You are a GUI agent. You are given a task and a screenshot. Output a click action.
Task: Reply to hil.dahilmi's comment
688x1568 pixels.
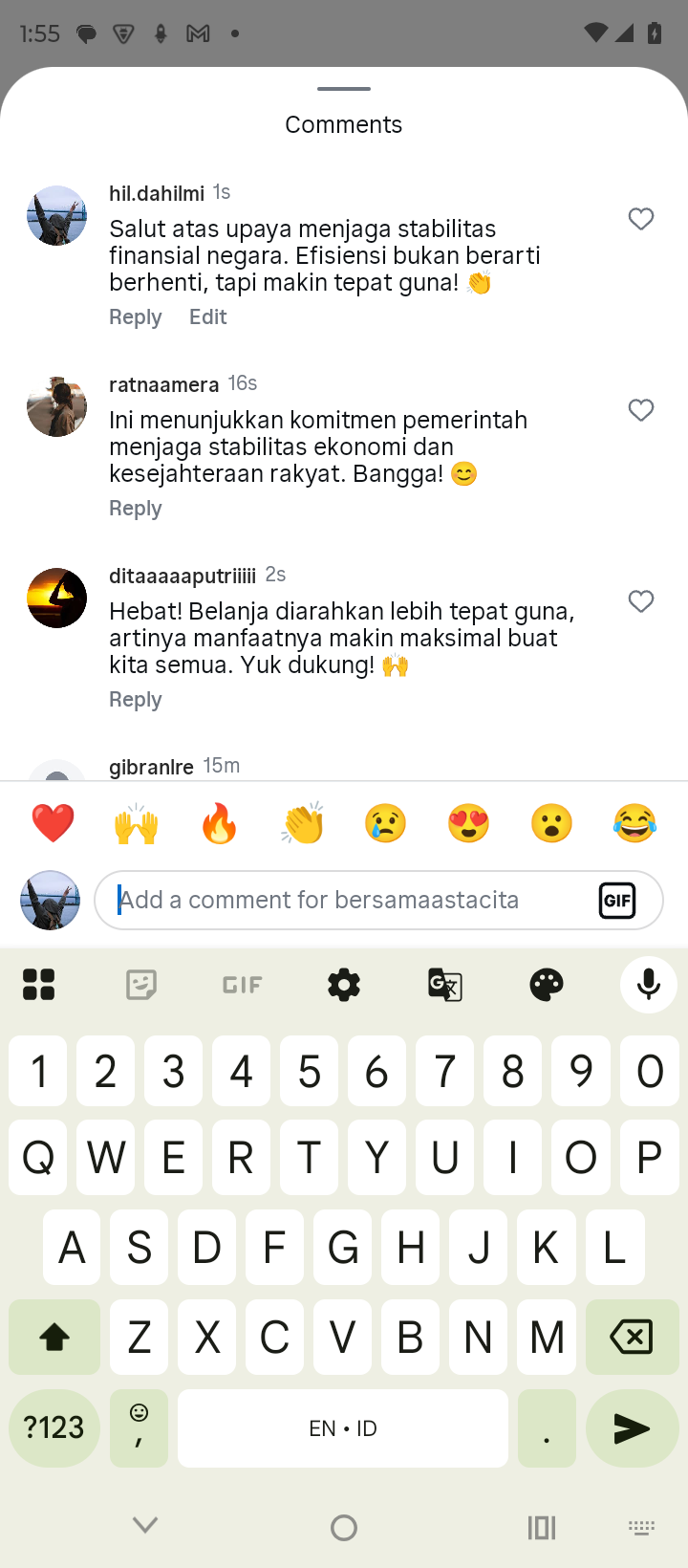pyautogui.click(x=136, y=317)
